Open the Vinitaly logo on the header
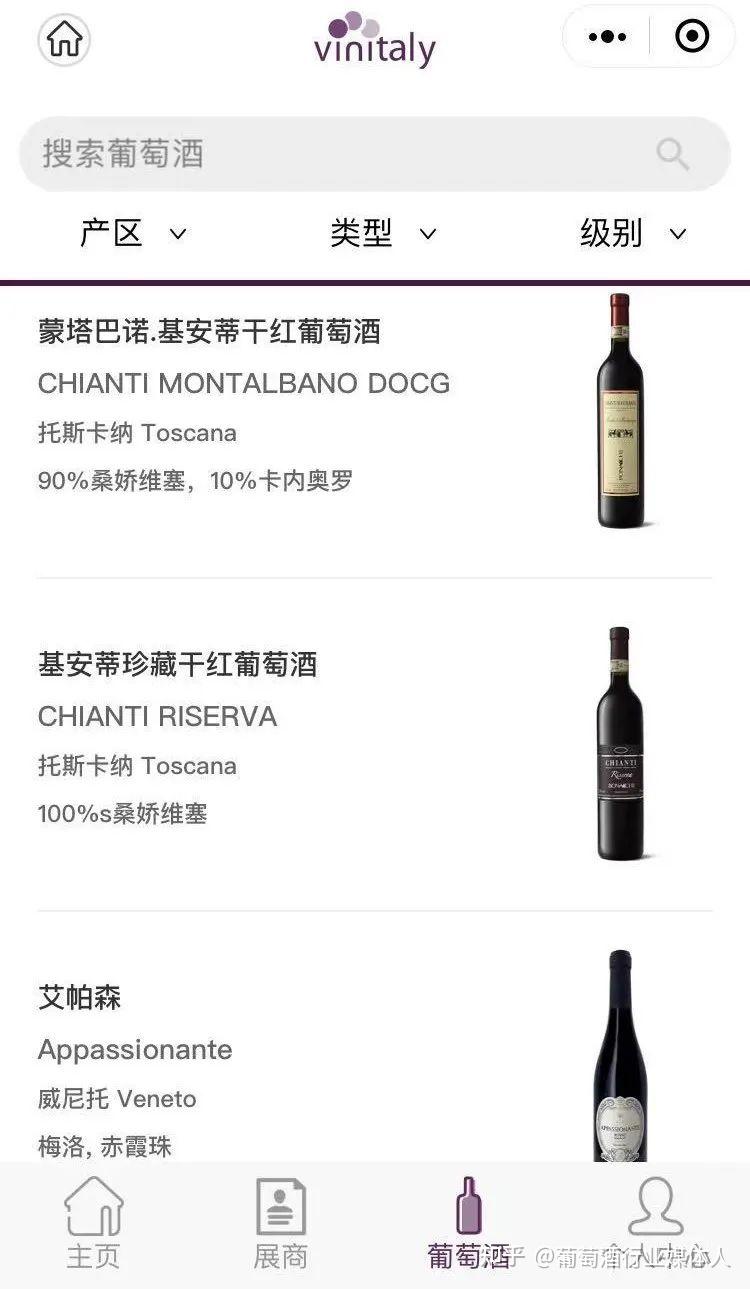The width and height of the screenshot is (750, 1289). point(375,42)
